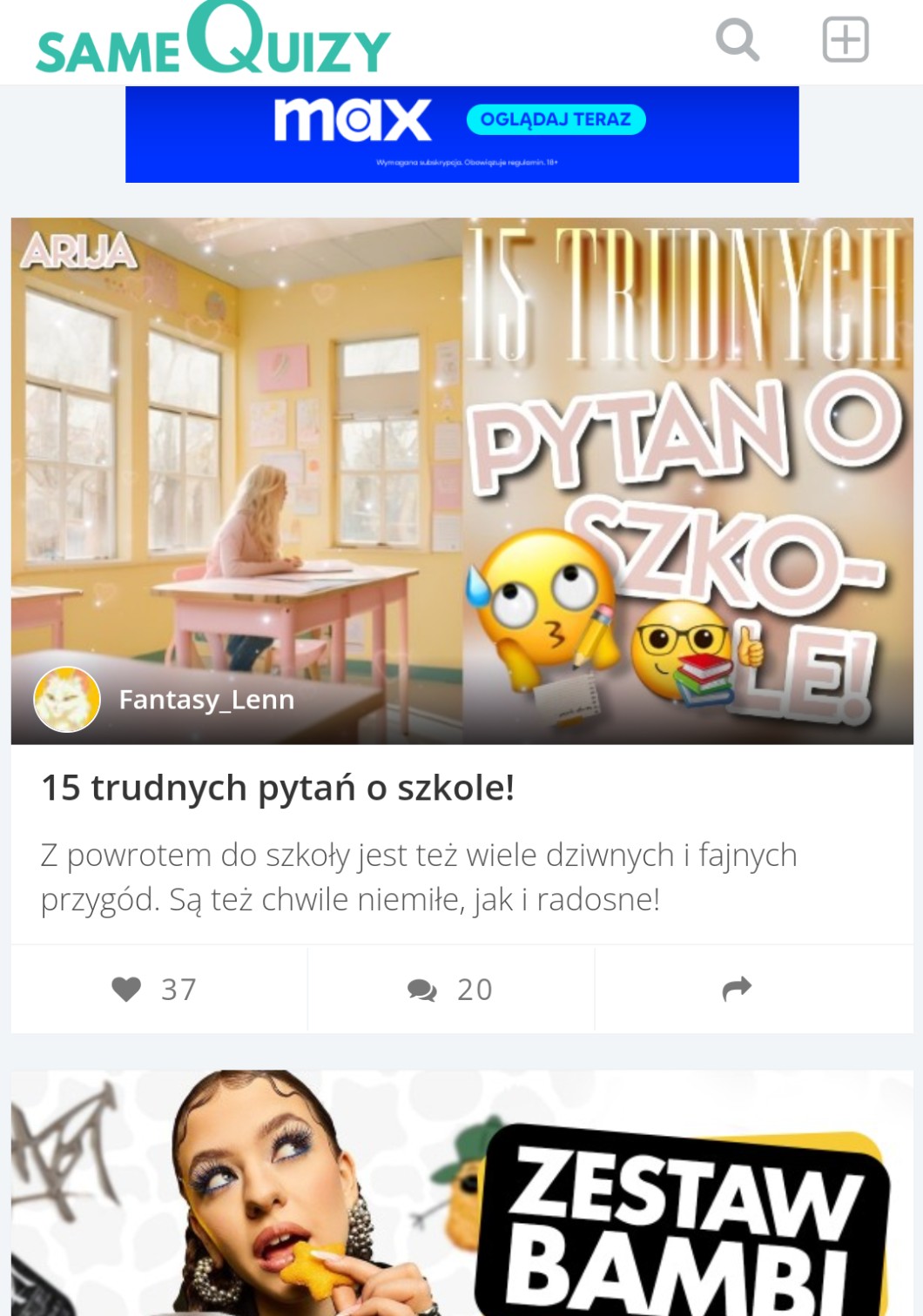Tap Oglądaj teraz on the Max banner
The height and width of the screenshot is (1316, 923).
tap(556, 119)
